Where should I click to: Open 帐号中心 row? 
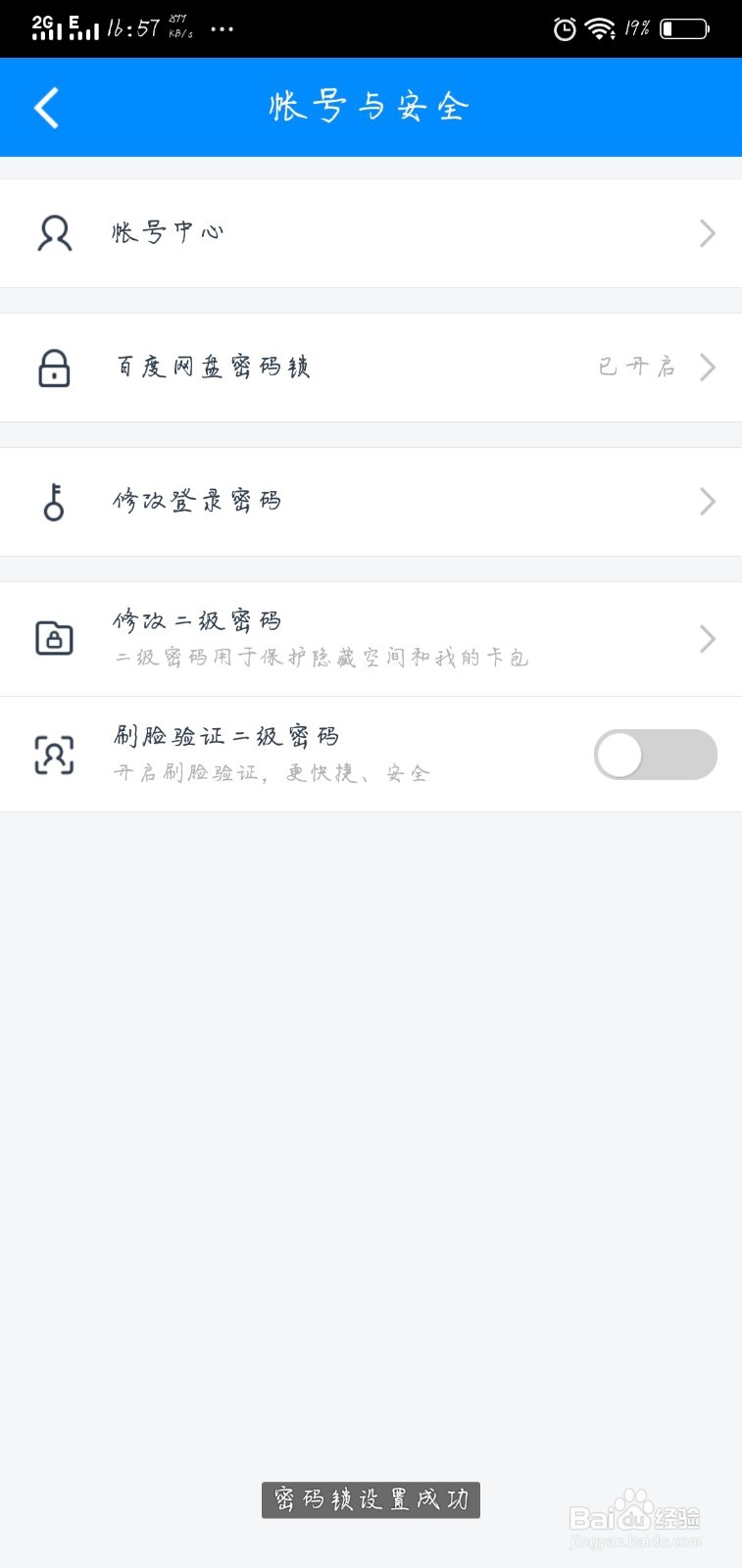tap(371, 233)
